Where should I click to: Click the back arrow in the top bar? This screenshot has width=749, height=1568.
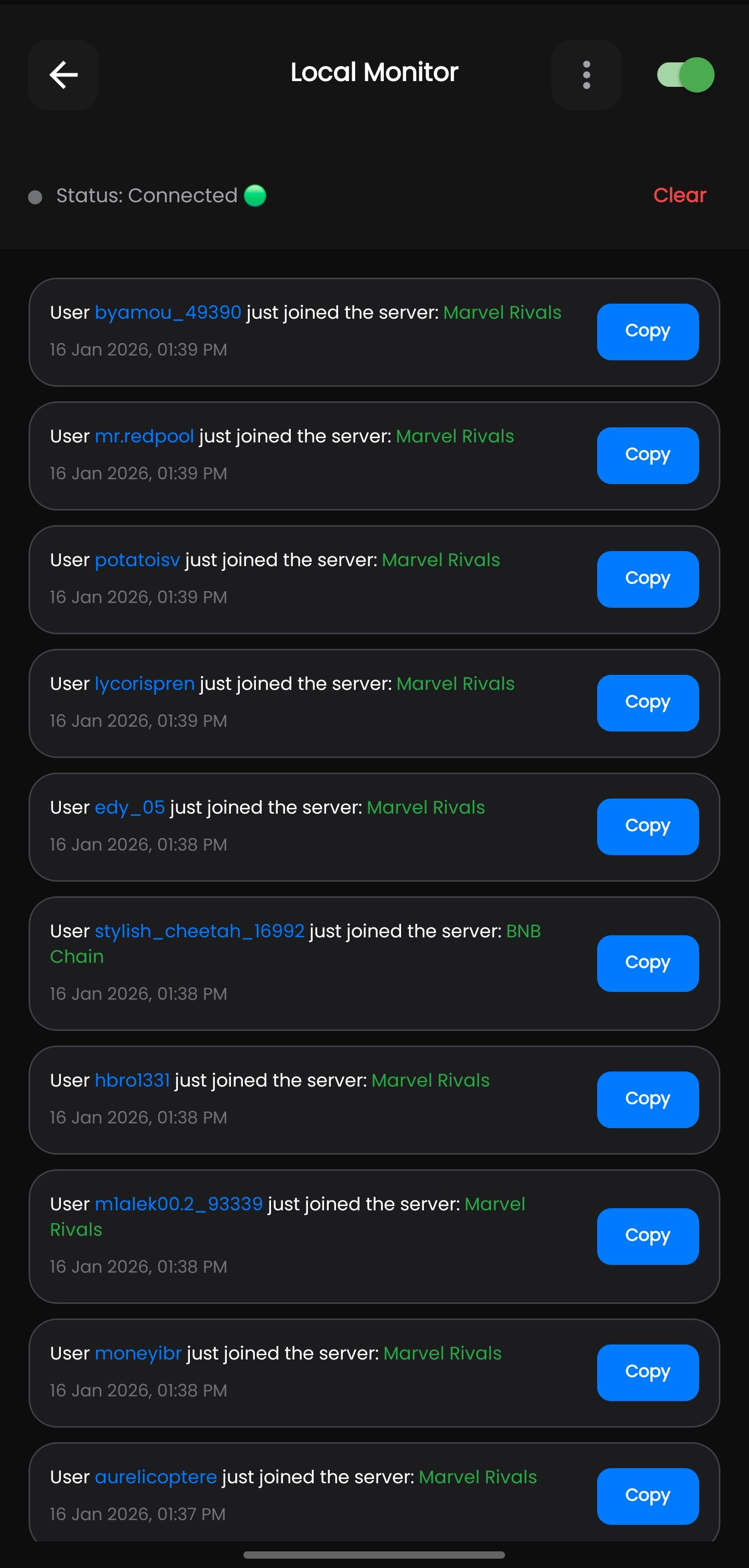tap(63, 74)
